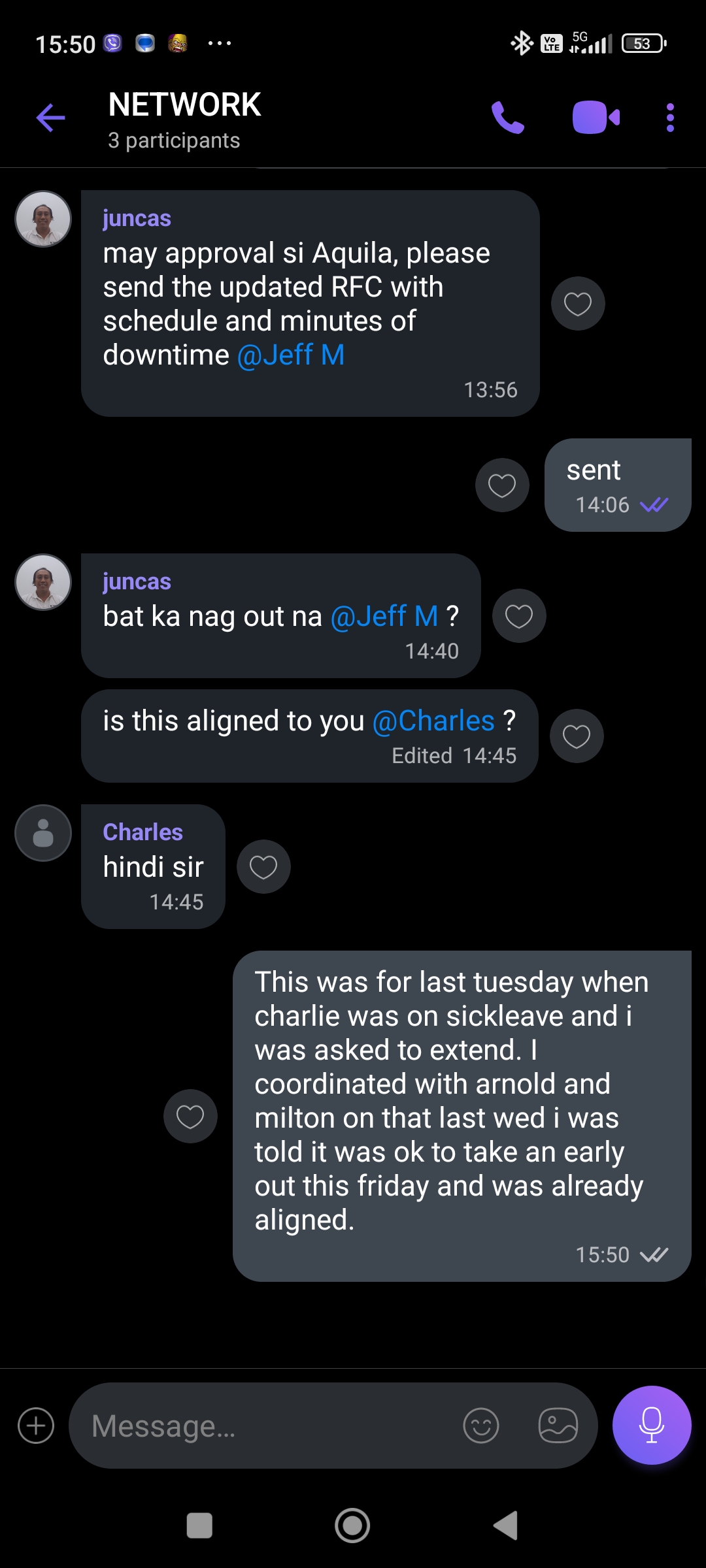Open juncas's profile picture at 13:56 message

(43, 219)
